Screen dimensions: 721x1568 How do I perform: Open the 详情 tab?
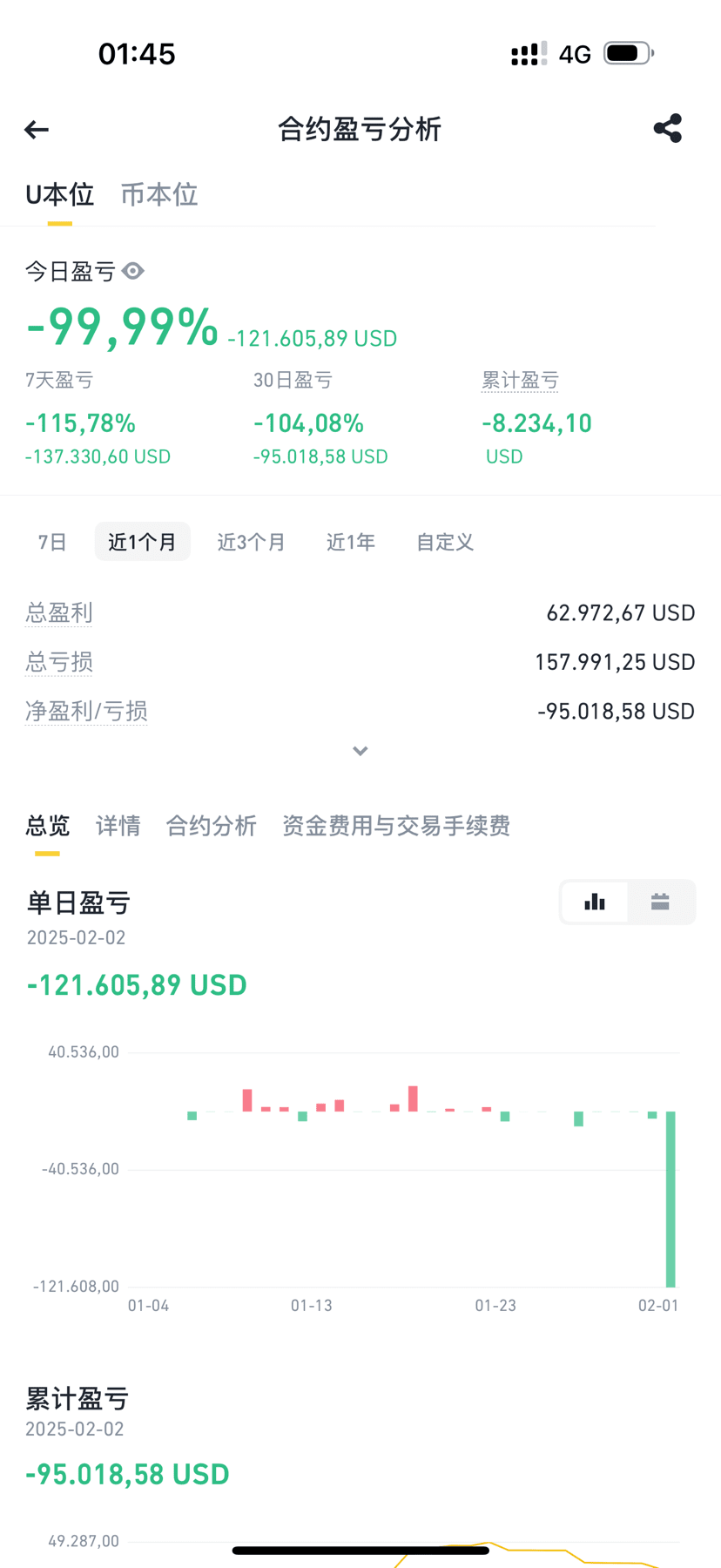click(118, 826)
